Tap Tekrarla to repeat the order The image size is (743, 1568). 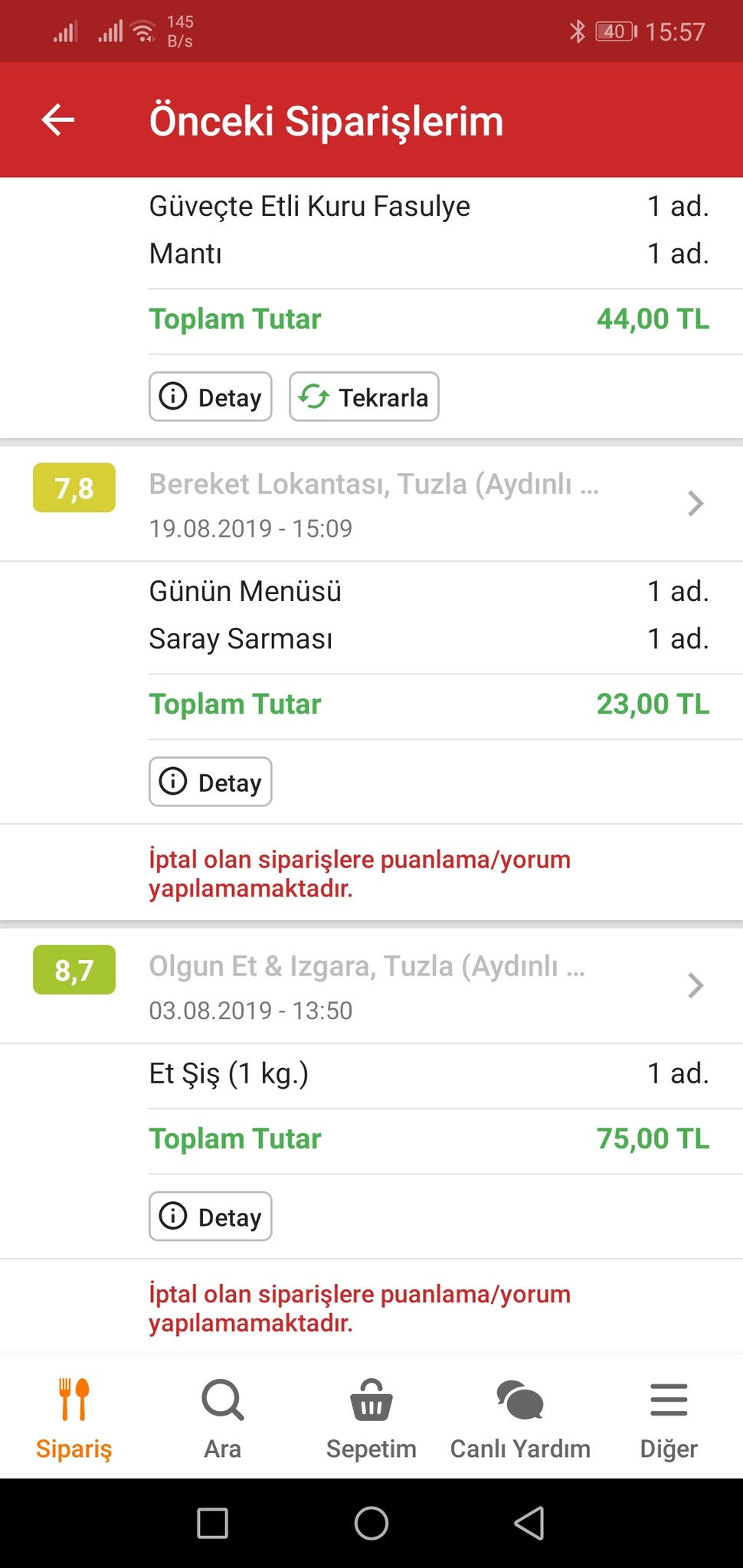point(364,397)
